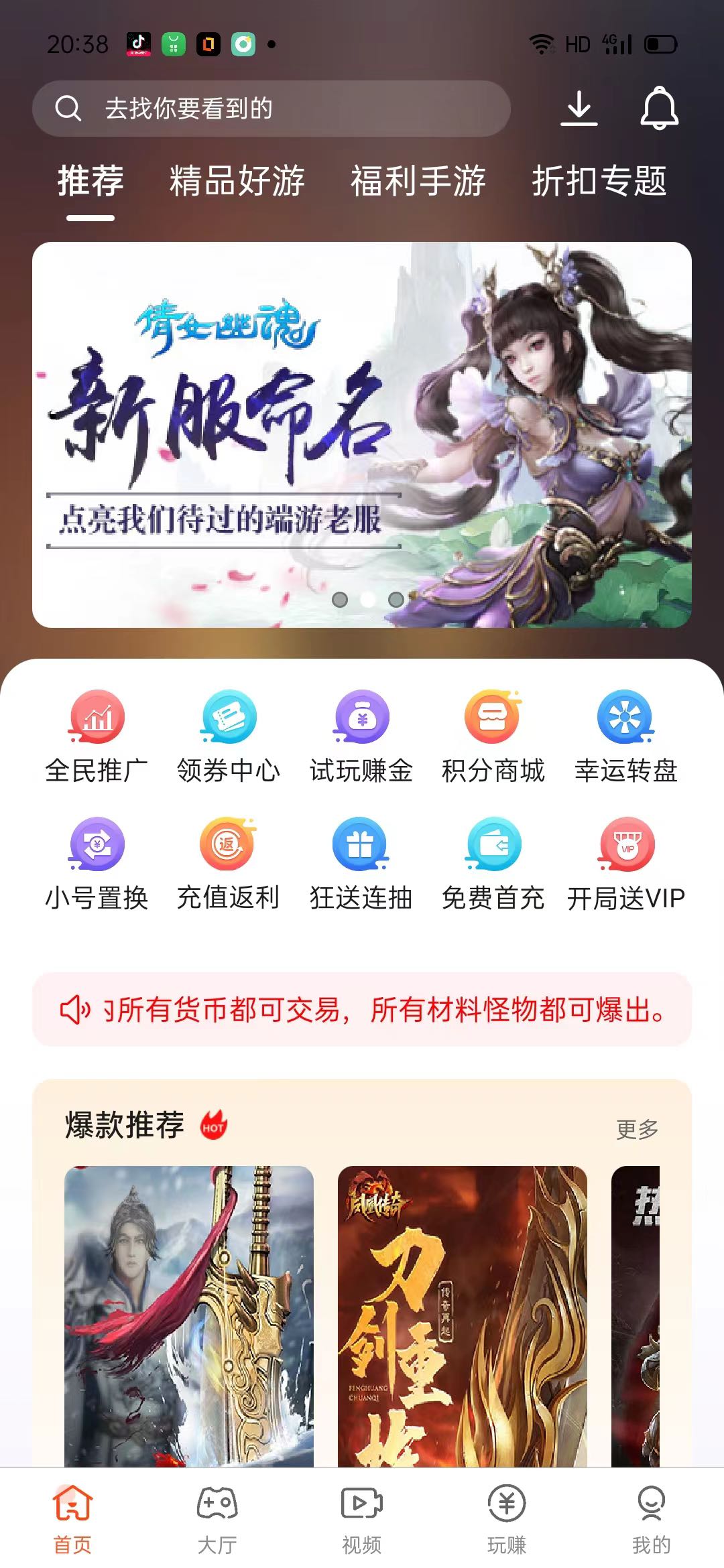Open 开局送VIP
Screen dimensions: 724x1568
point(626,864)
